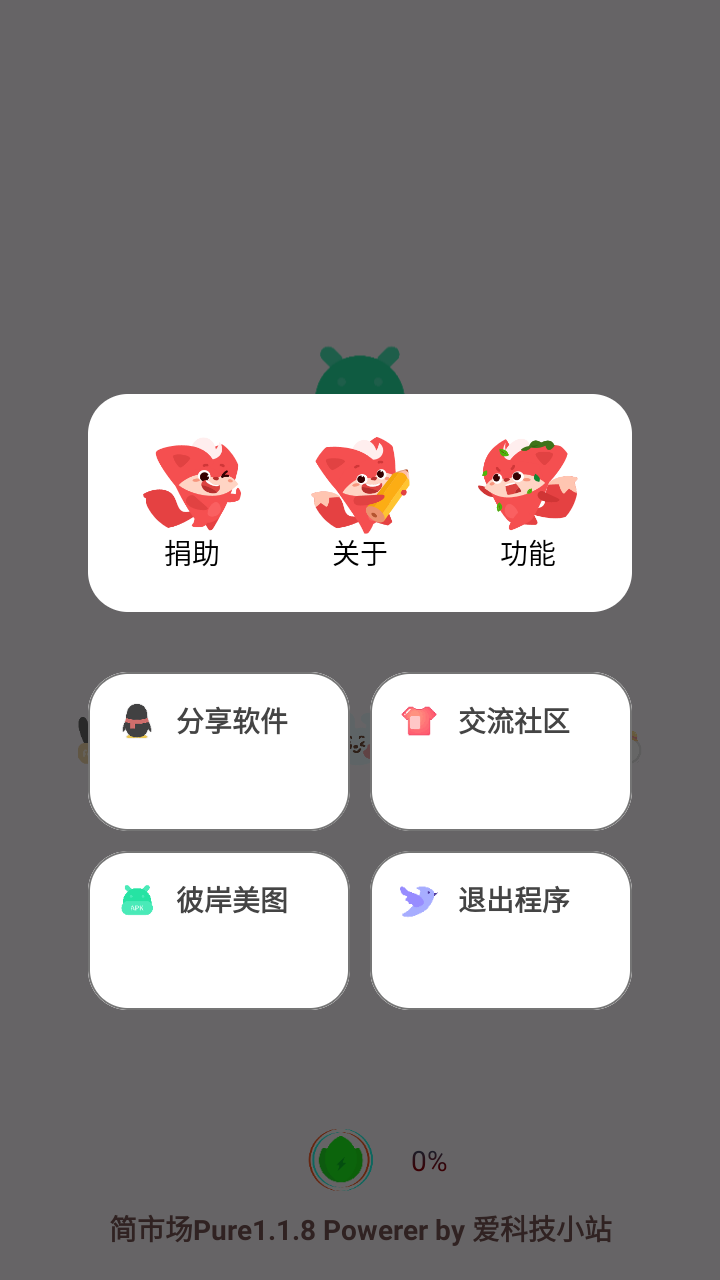Open the 交流社区 community card
The width and height of the screenshot is (720, 1280).
pyautogui.click(x=501, y=750)
